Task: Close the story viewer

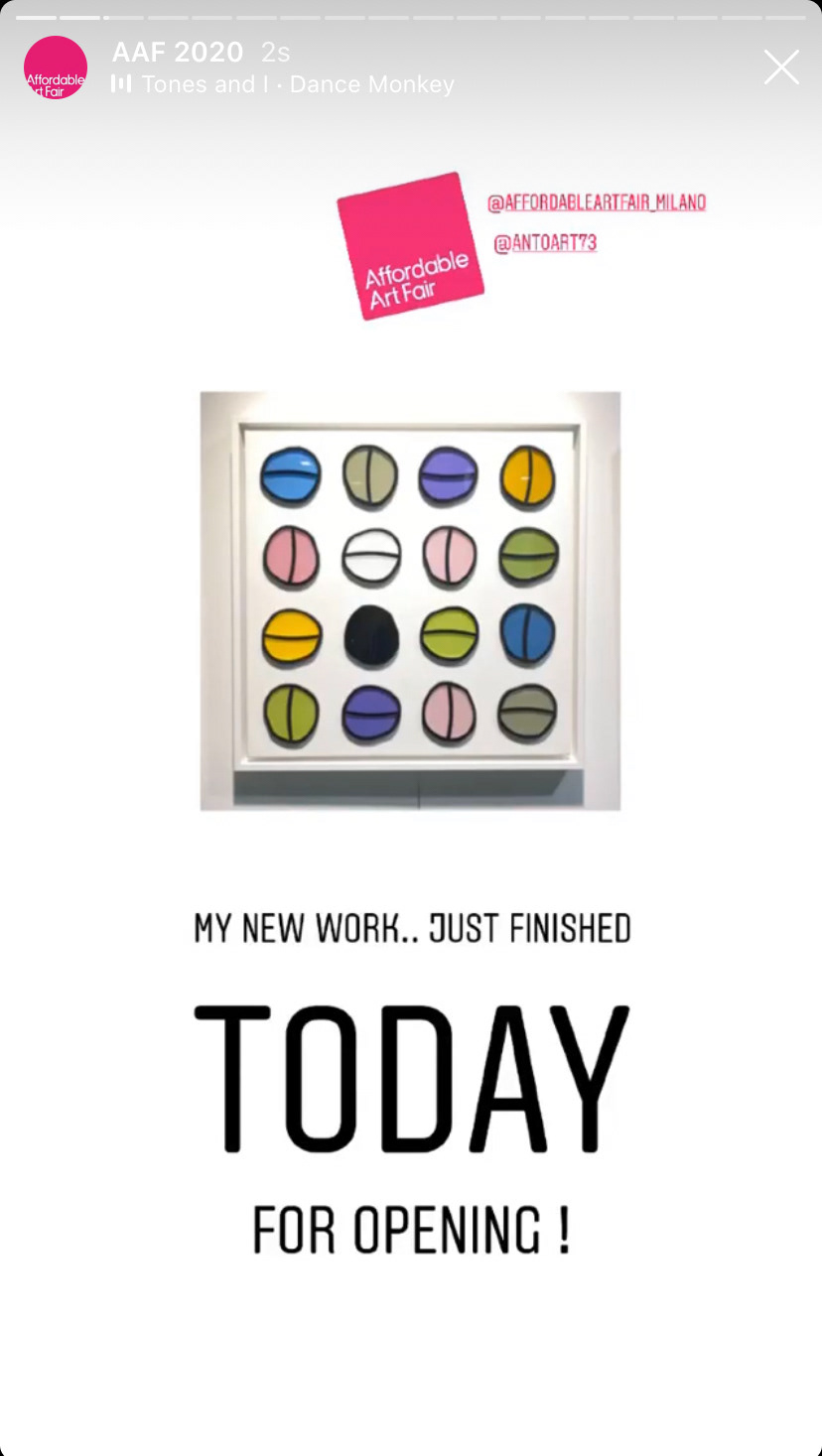Action: click(781, 67)
